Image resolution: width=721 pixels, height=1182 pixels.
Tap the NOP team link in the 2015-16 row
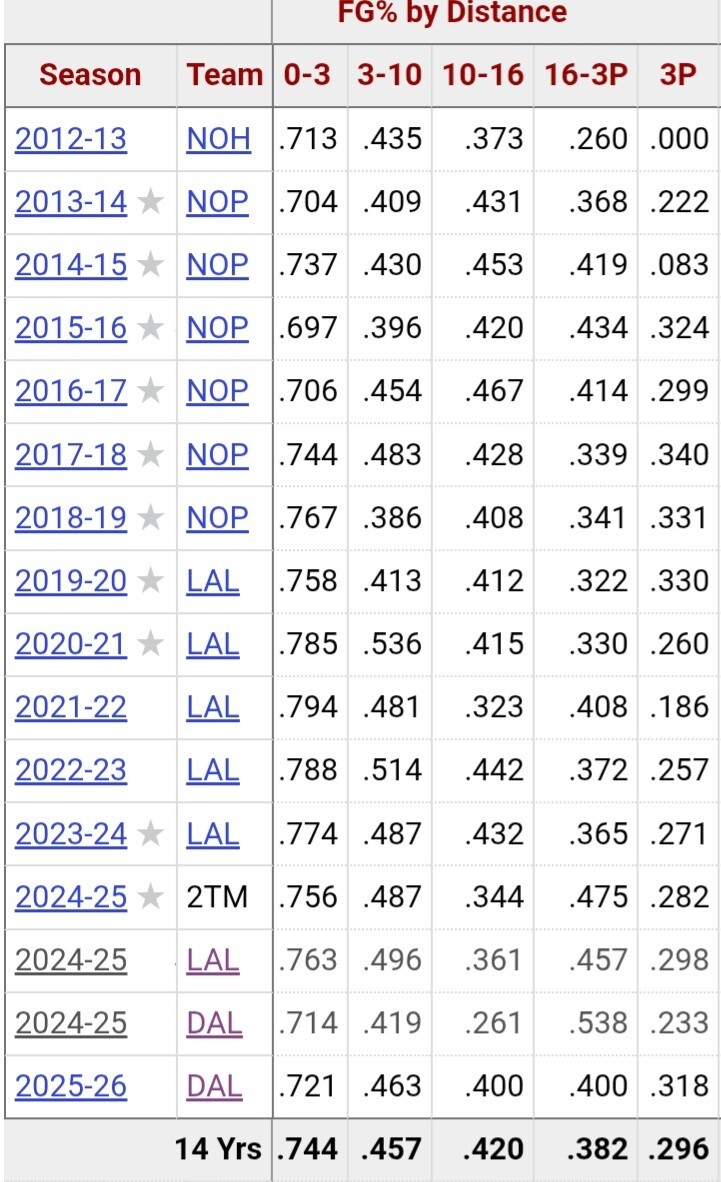click(x=217, y=328)
